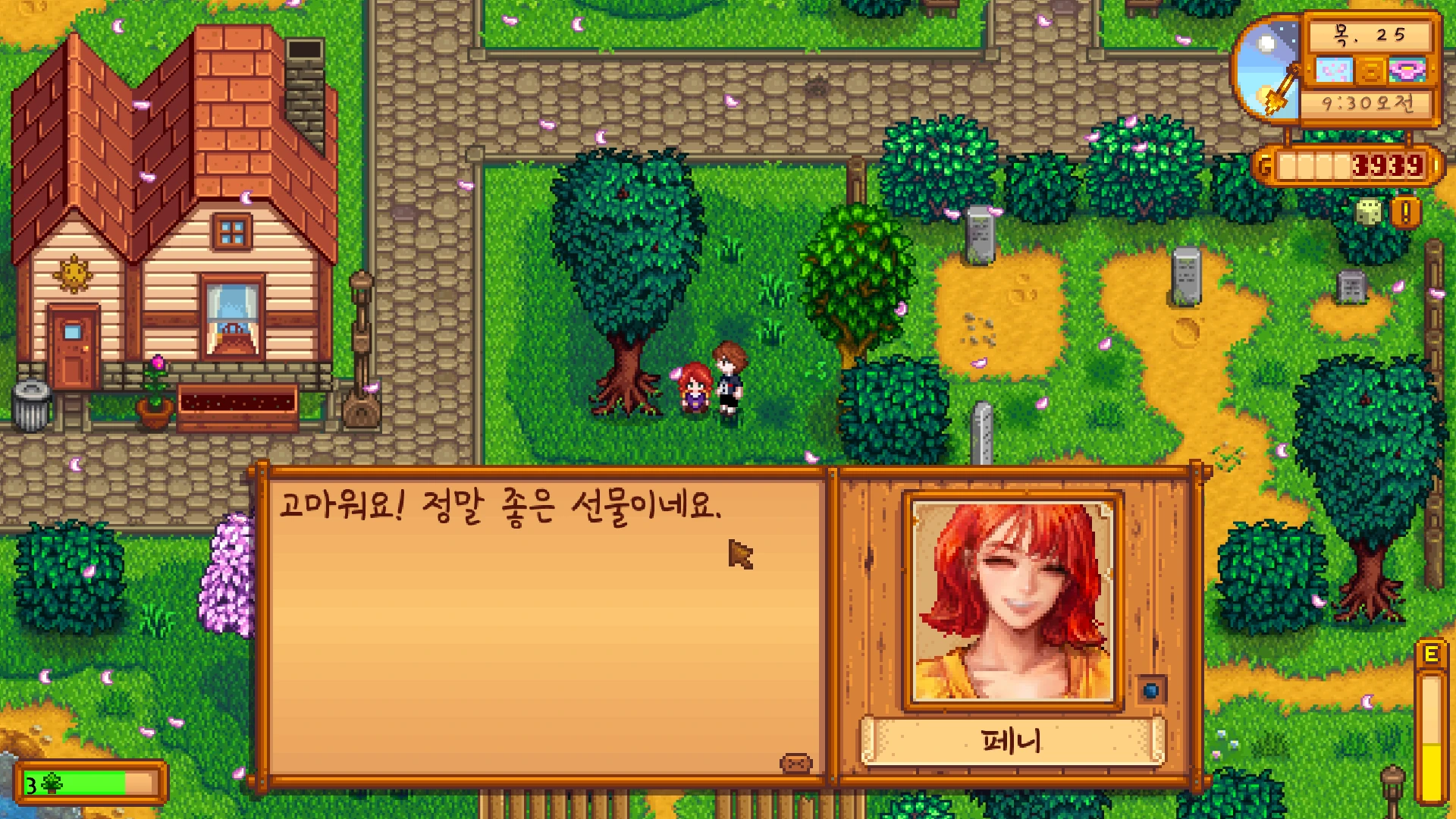Screen dimensions: 1456x819
Task: Tap the dialogue close icon in the text box corner
Action: 795,764
